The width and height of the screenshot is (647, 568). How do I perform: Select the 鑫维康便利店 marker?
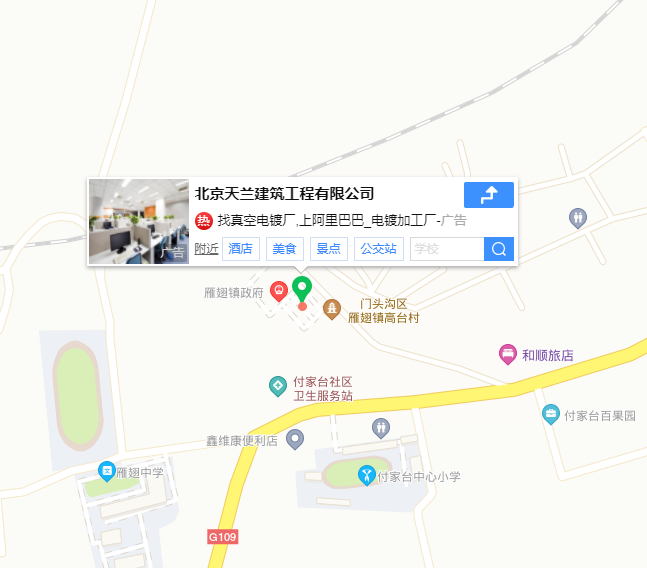(294, 439)
